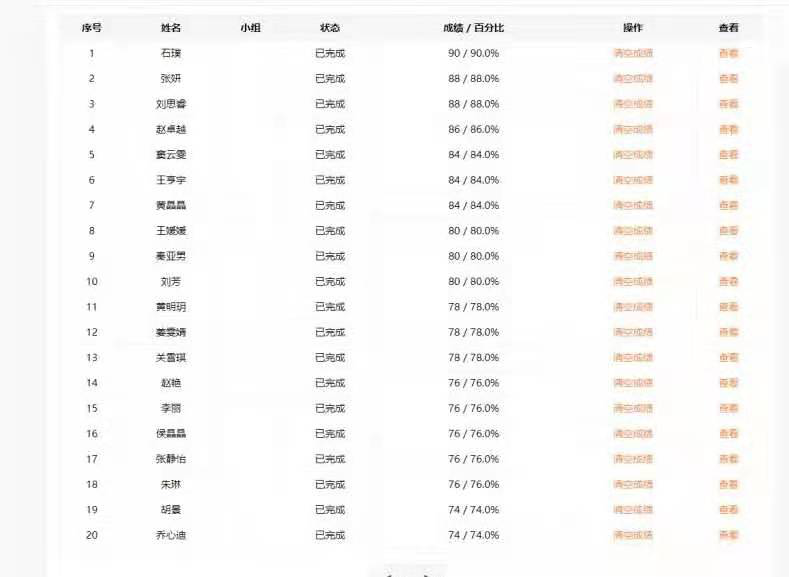Image resolution: width=789 pixels, height=577 pixels.
Task: Open 查看 for row 4 赵卓越
Action: tap(728, 129)
